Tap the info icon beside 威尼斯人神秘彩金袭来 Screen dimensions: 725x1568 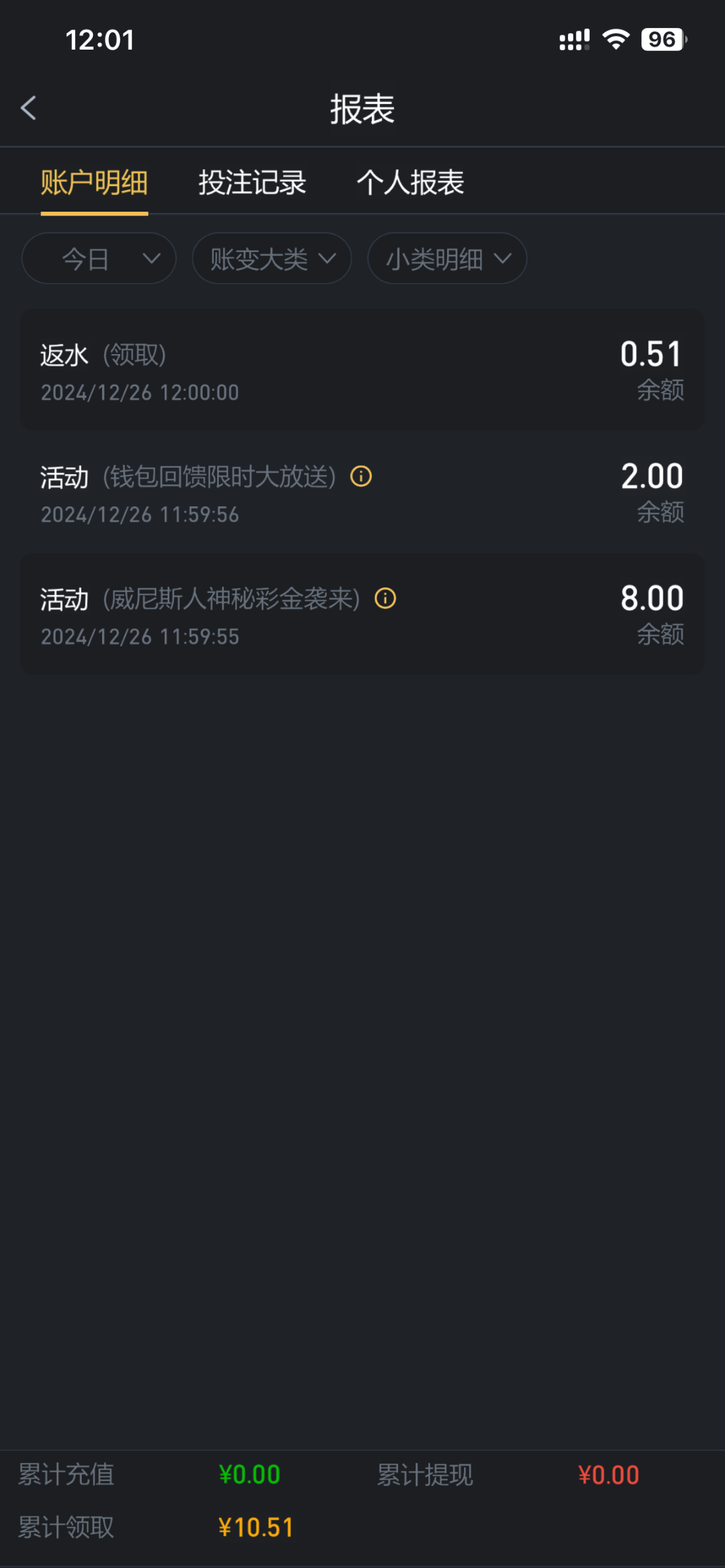(385, 598)
